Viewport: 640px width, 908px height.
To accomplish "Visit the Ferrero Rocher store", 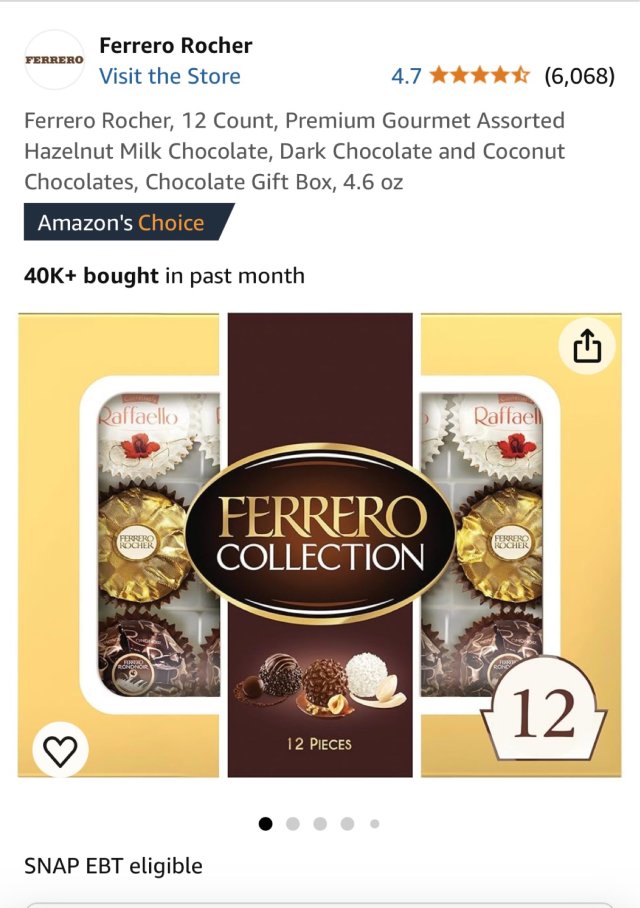I will (x=169, y=77).
